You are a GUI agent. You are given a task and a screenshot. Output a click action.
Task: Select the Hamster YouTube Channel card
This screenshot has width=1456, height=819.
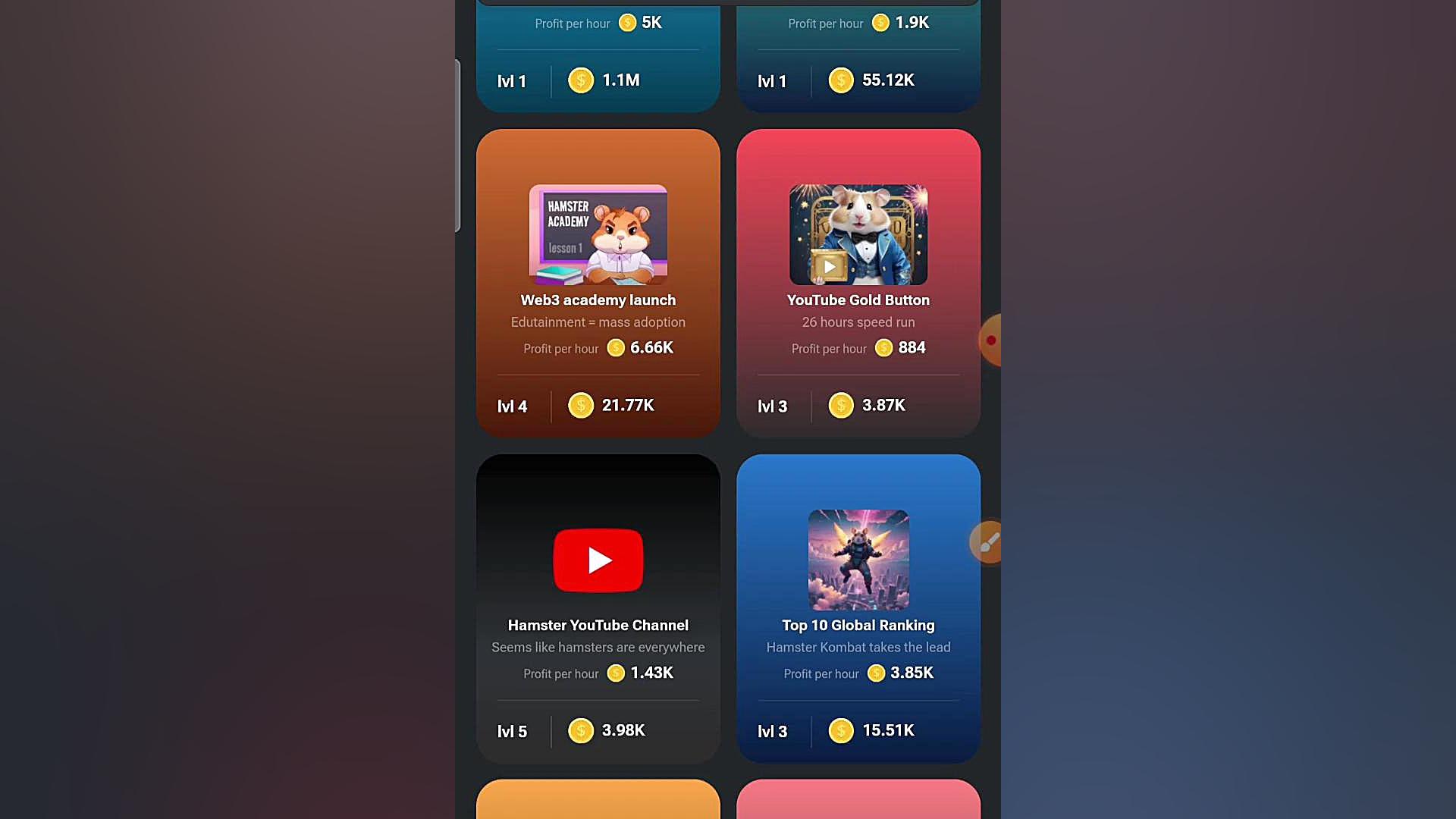pyautogui.click(x=598, y=607)
